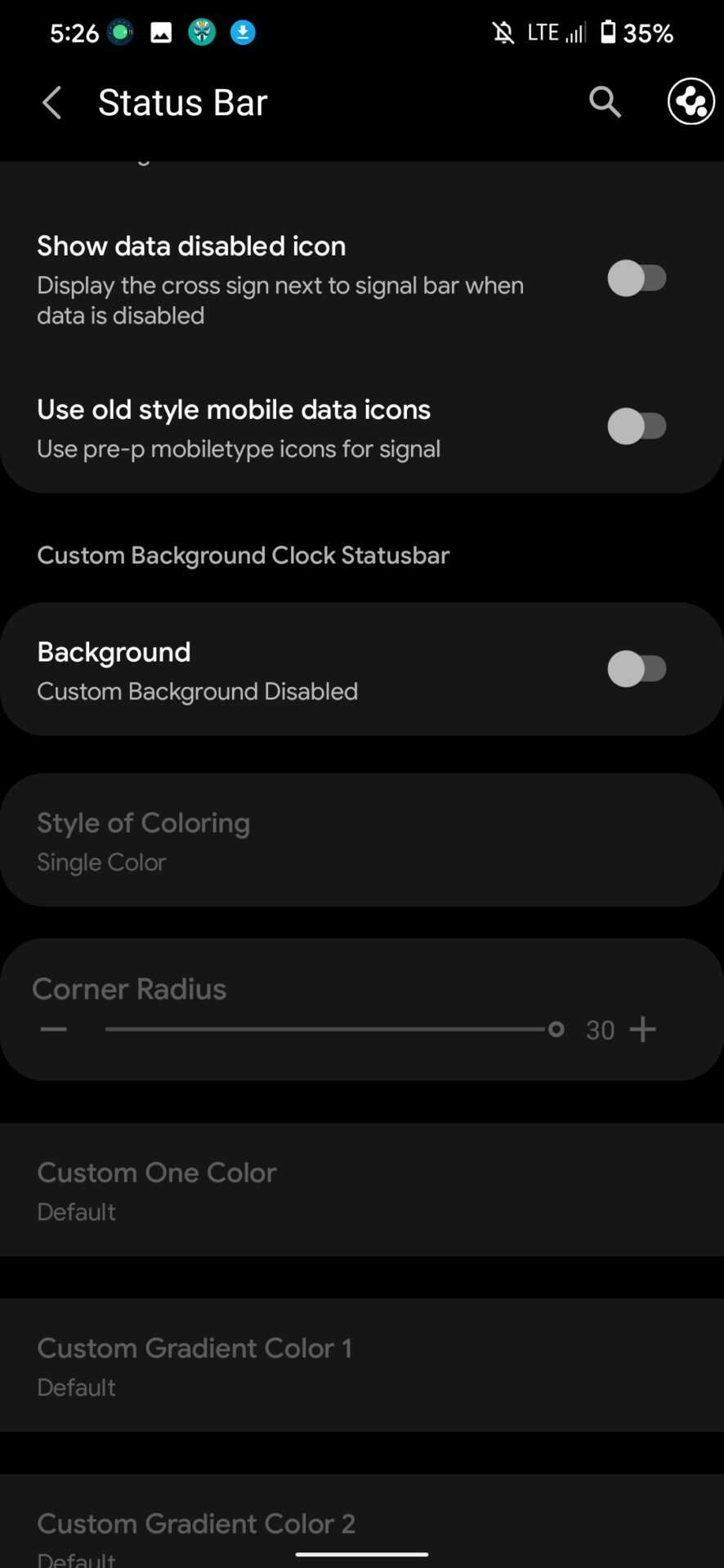Toggle the custom Background switch

(637, 669)
